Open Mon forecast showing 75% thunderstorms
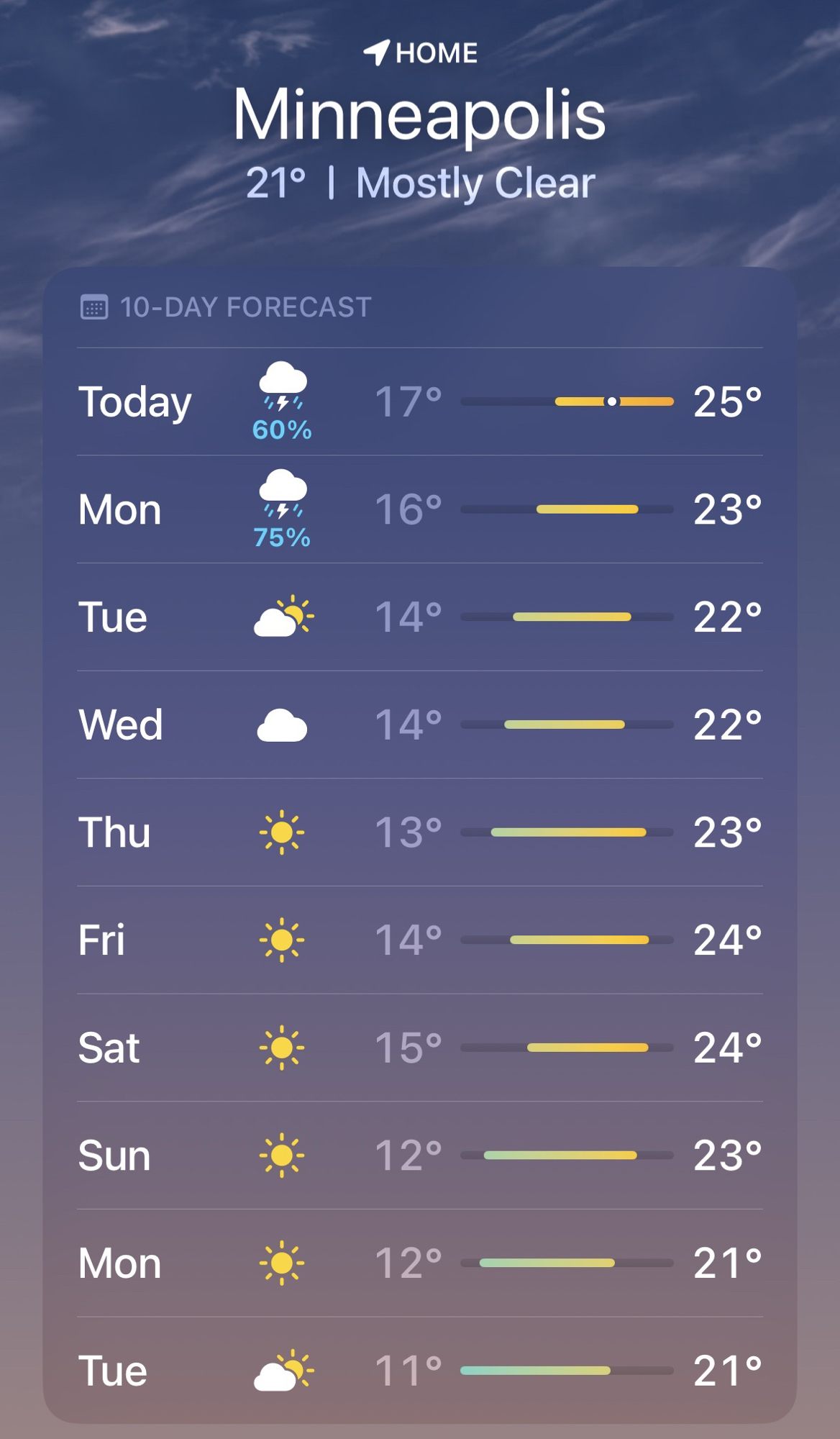The width and height of the screenshot is (840, 1439). point(420,509)
